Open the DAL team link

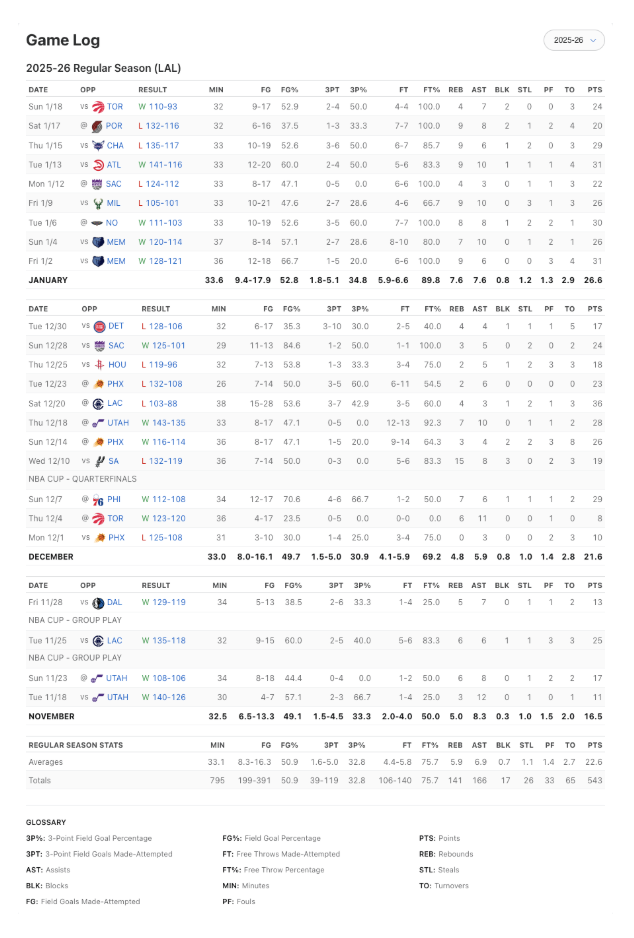[x=115, y=602]
